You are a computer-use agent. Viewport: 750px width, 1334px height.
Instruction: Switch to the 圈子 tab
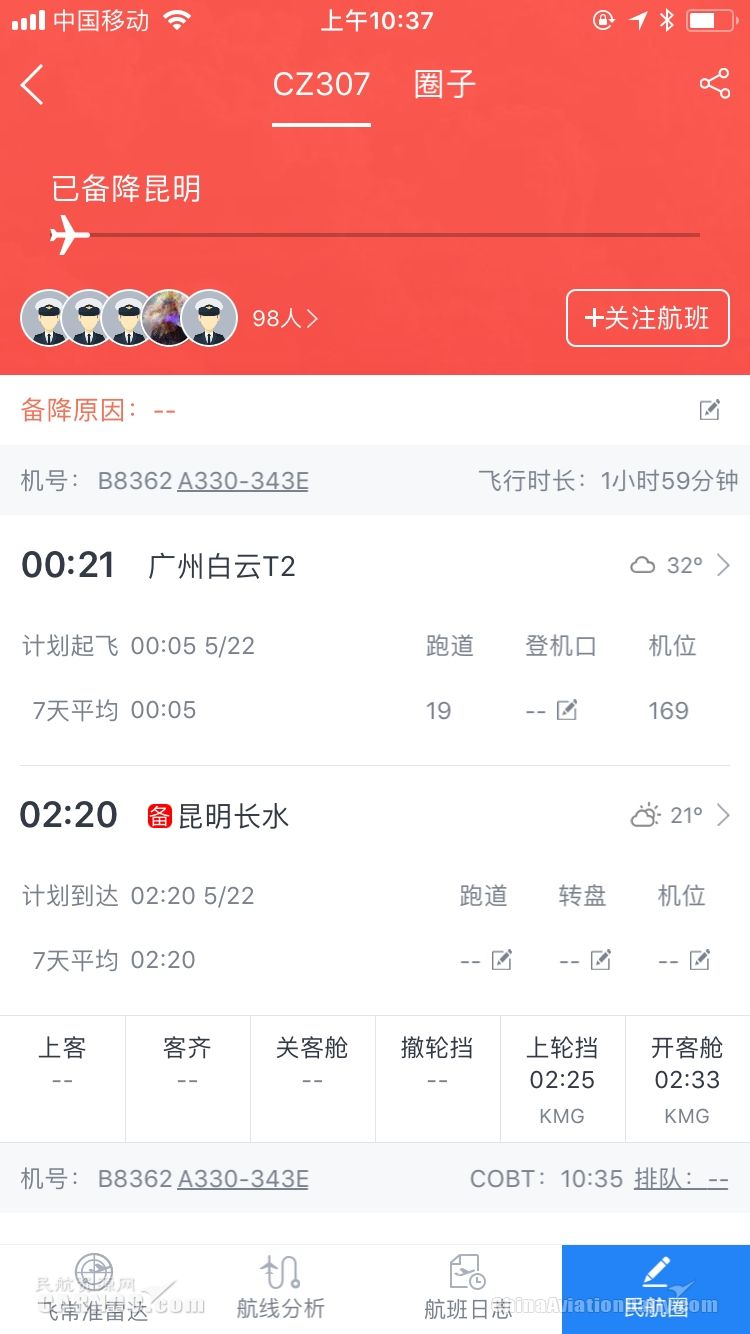point(445,84)
